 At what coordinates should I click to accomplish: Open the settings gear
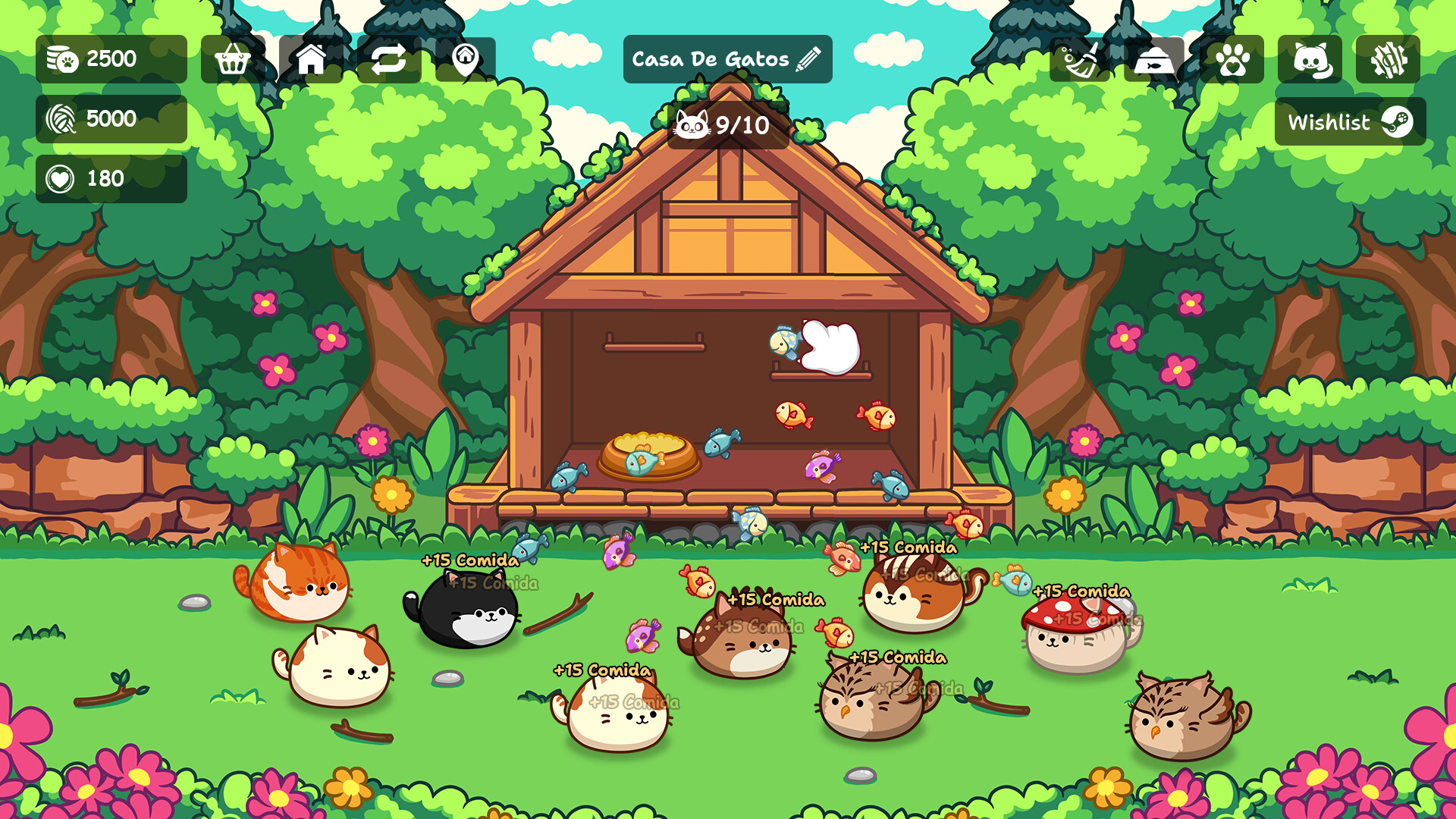[1388, 59]
